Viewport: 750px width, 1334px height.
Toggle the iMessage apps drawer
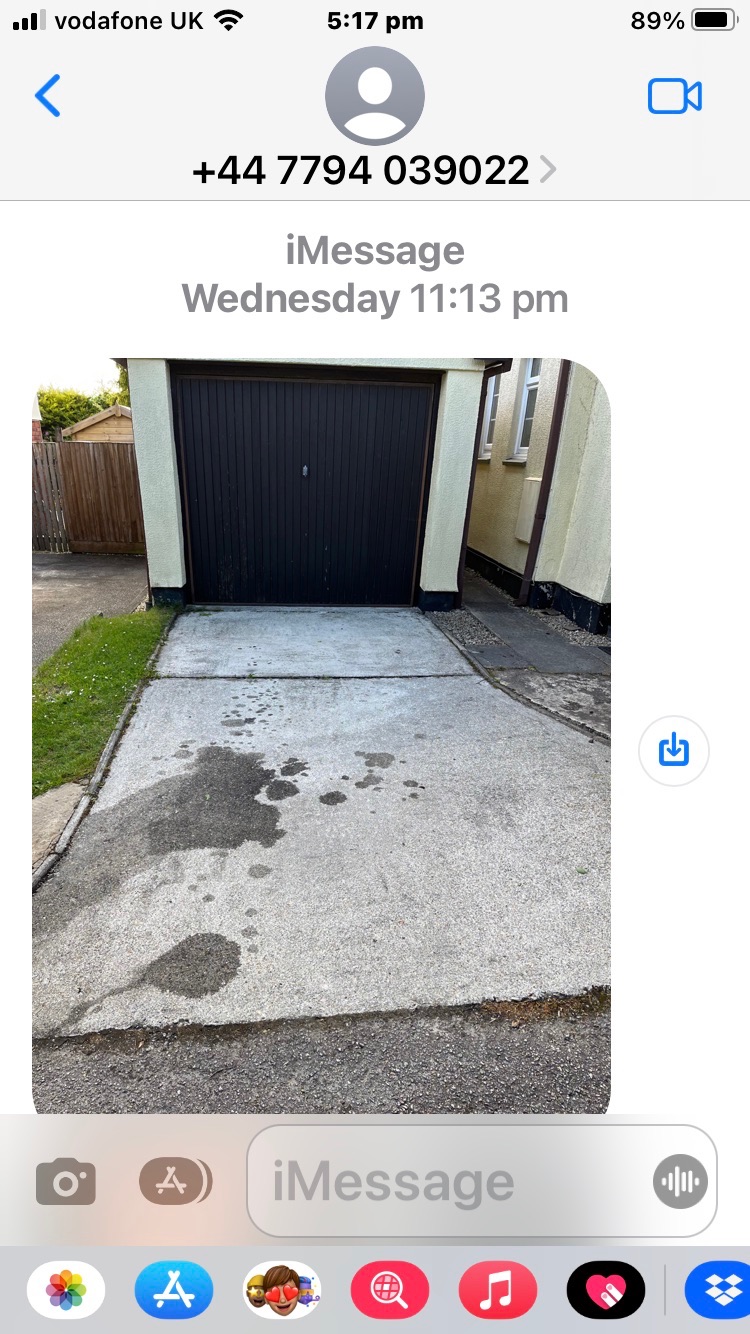click(x=175, y=1182)
